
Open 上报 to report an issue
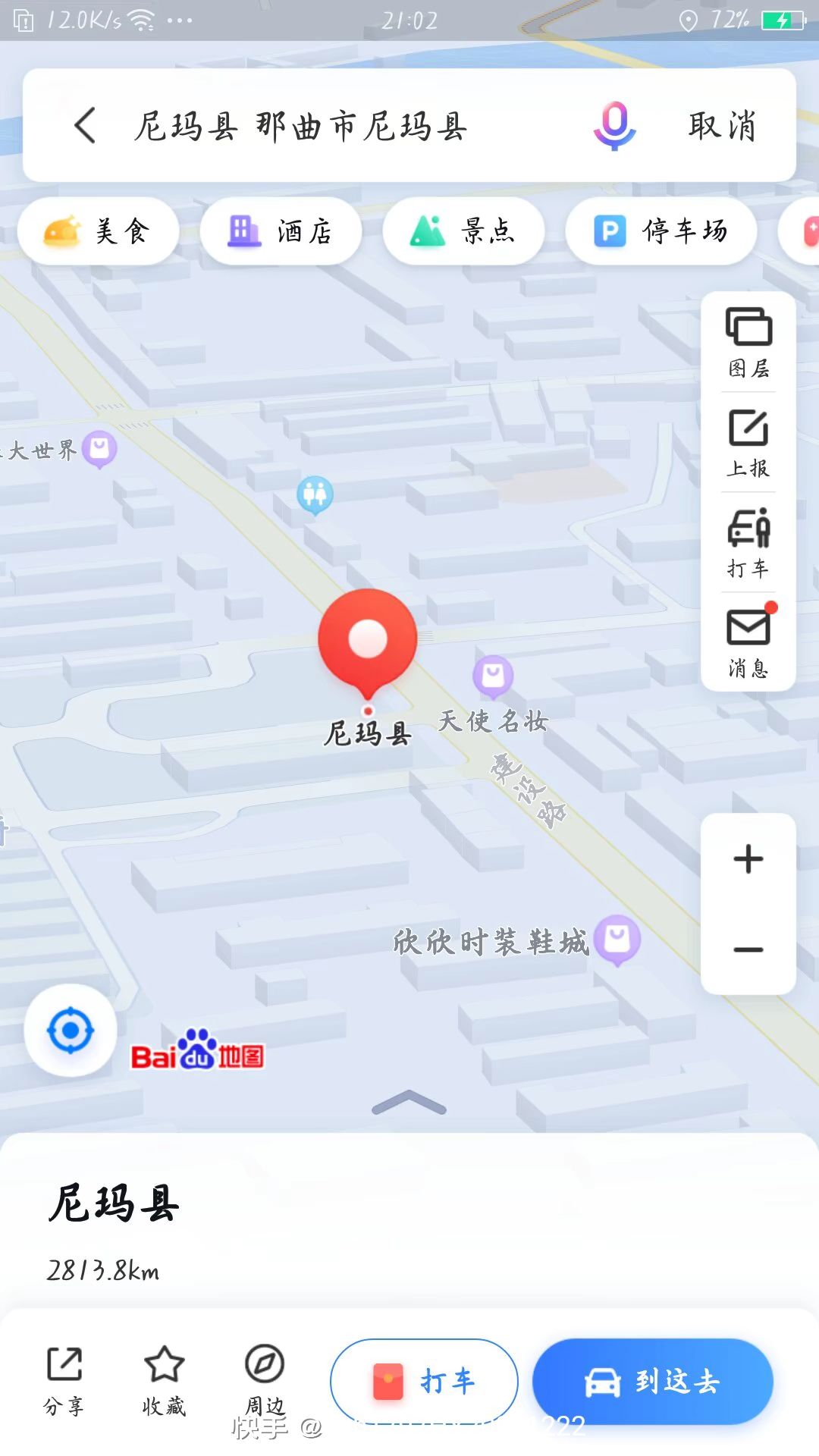[x=748, y=443]
